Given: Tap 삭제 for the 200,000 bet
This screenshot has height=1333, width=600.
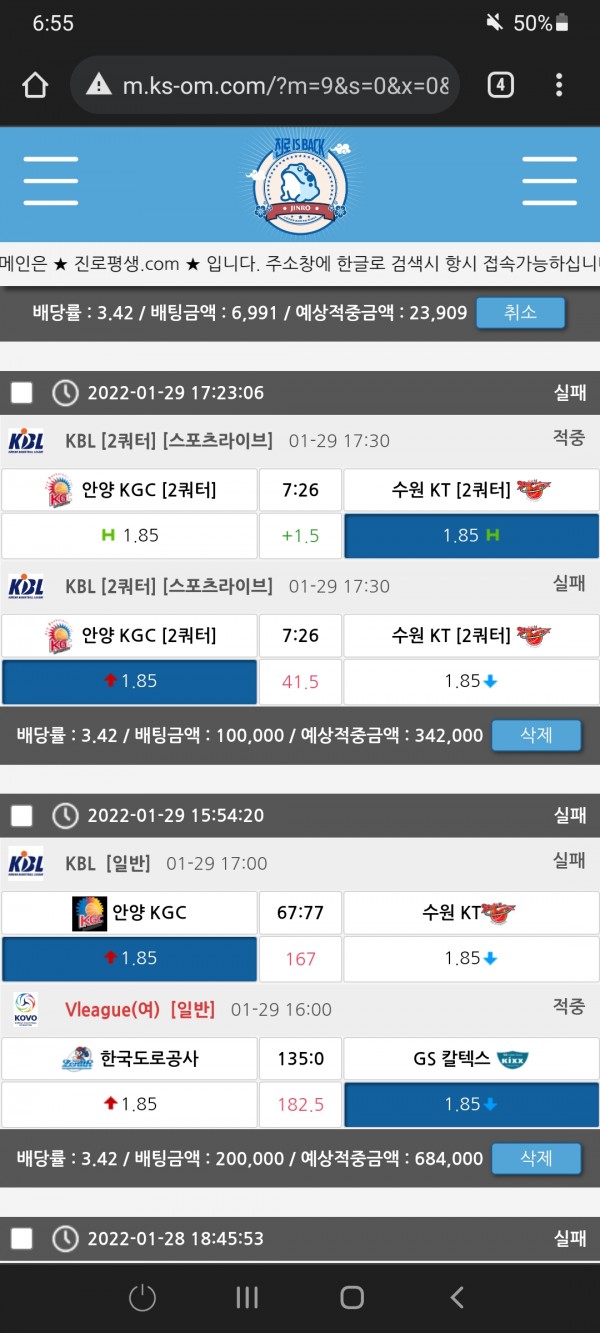Looking at the screenshot, I should click(x=536, y=1158).
